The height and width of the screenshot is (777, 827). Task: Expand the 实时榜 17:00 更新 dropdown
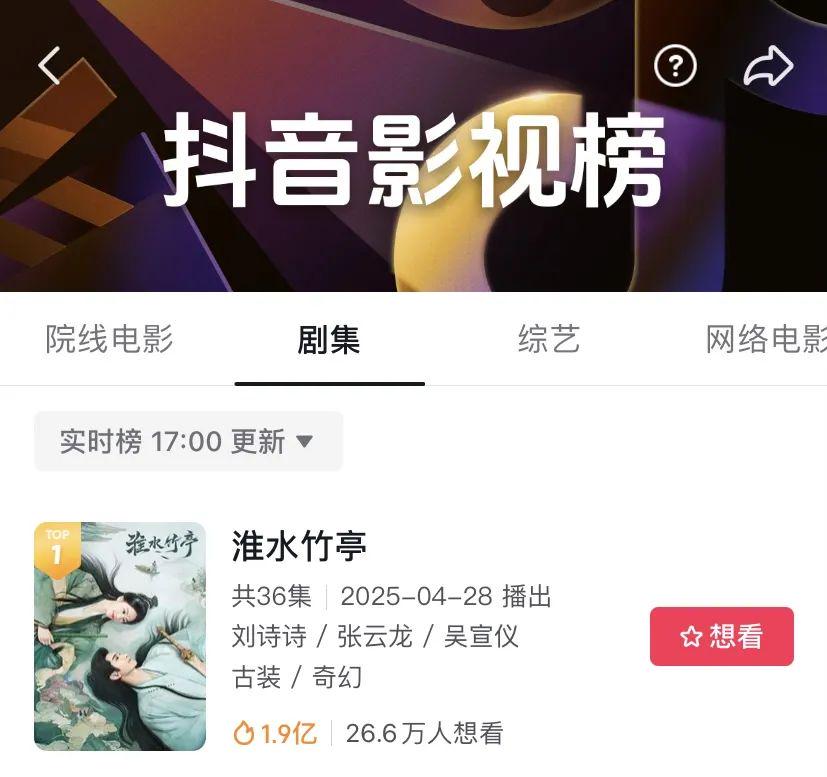(188, 441)
